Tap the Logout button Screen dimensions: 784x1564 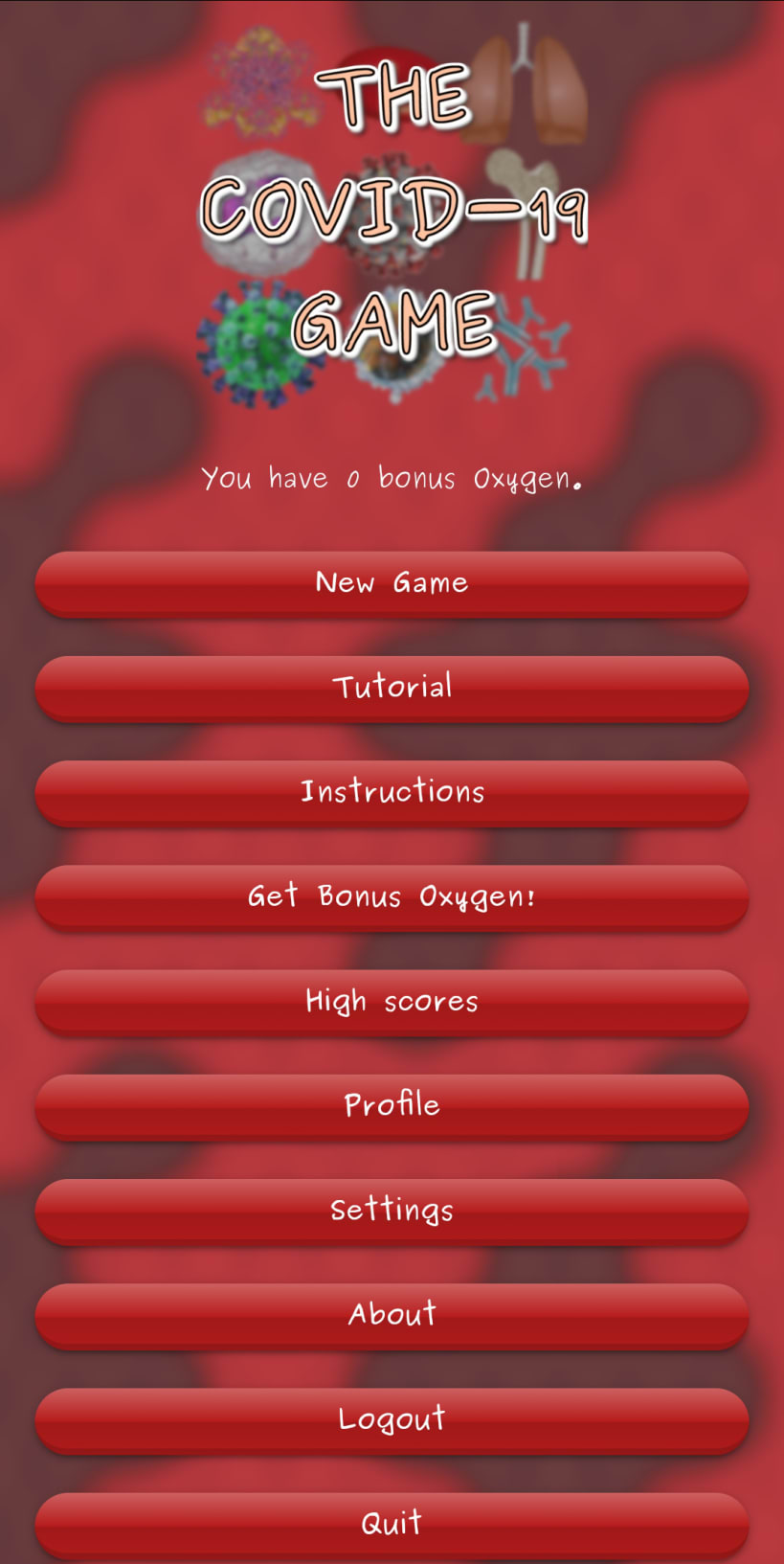[392, 1419]
